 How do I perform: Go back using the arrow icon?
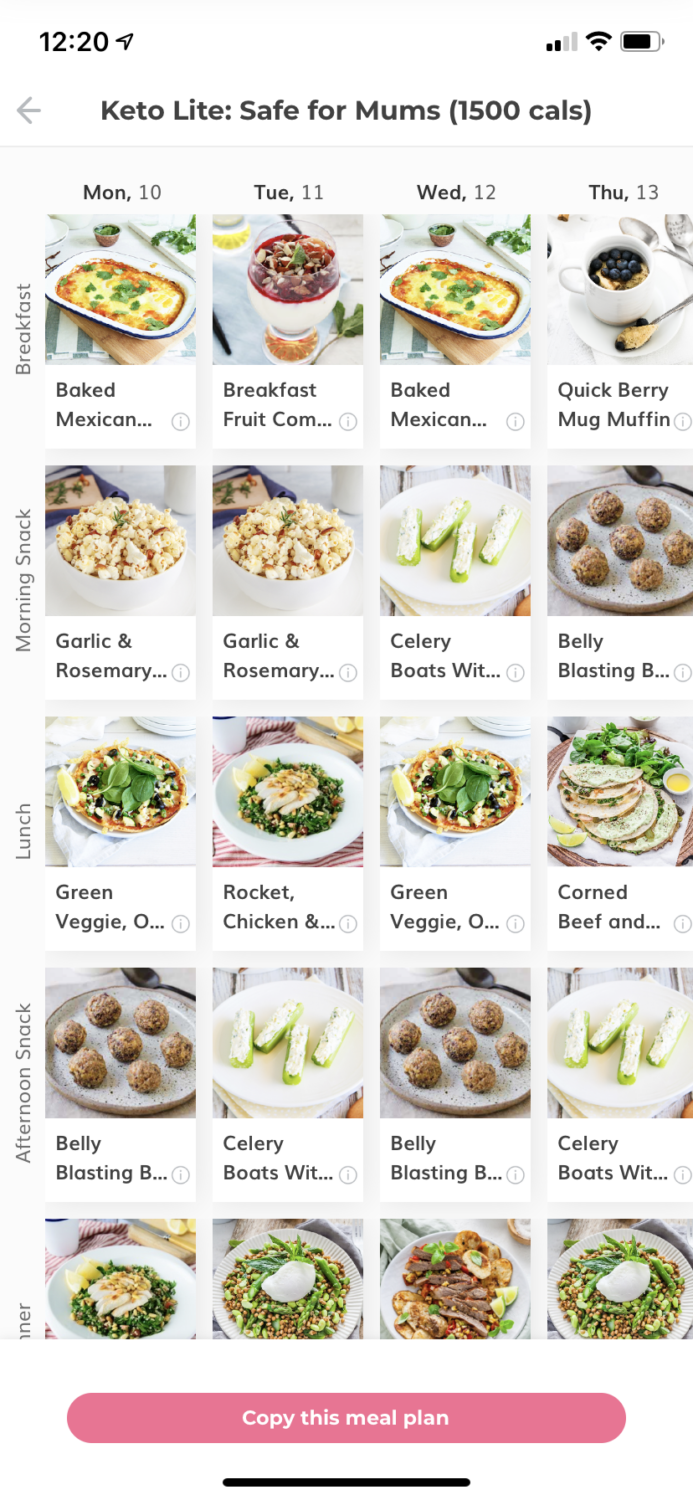coord(29,110)
